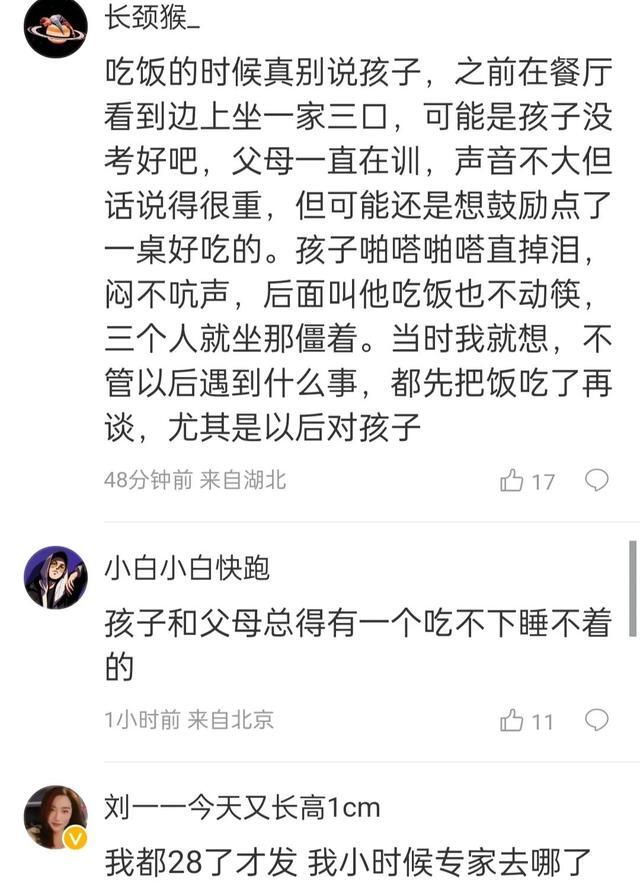Like 小白小白快跑's comment
Screen dimensions: 640x887
coord(513,720)
